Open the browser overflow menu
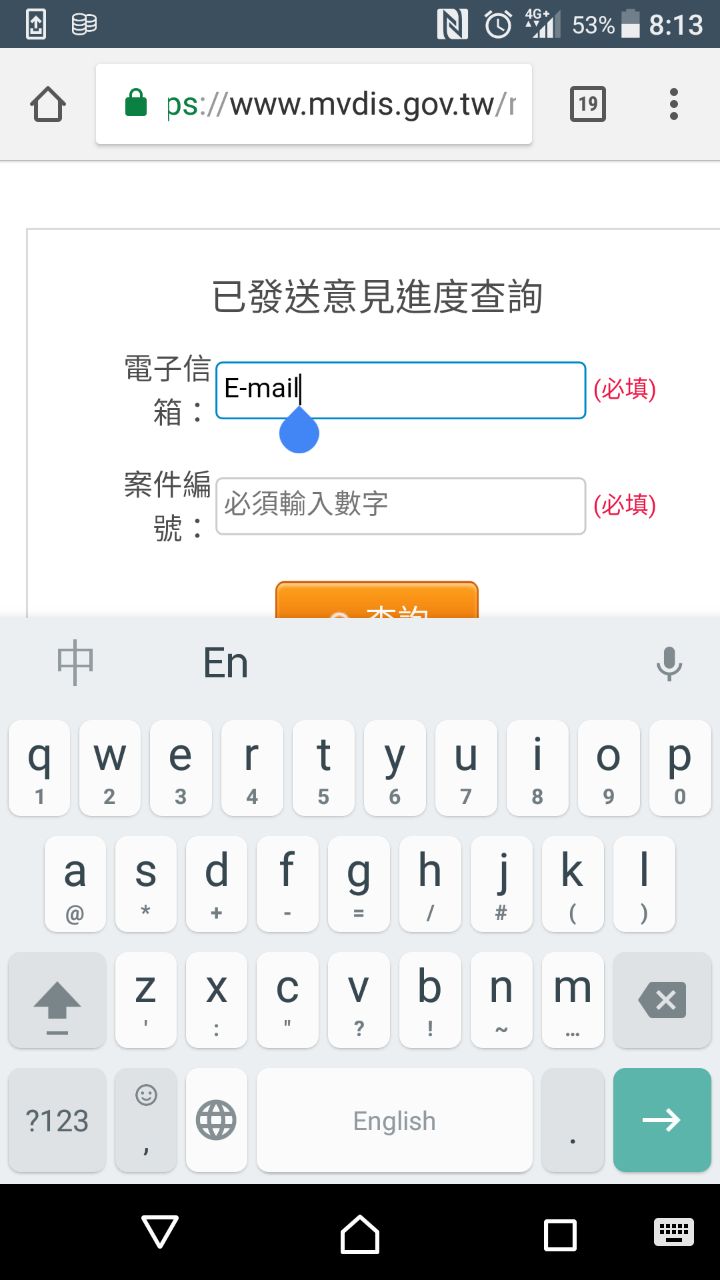The height and width of the screenshot is (1280, 720). 673,104
